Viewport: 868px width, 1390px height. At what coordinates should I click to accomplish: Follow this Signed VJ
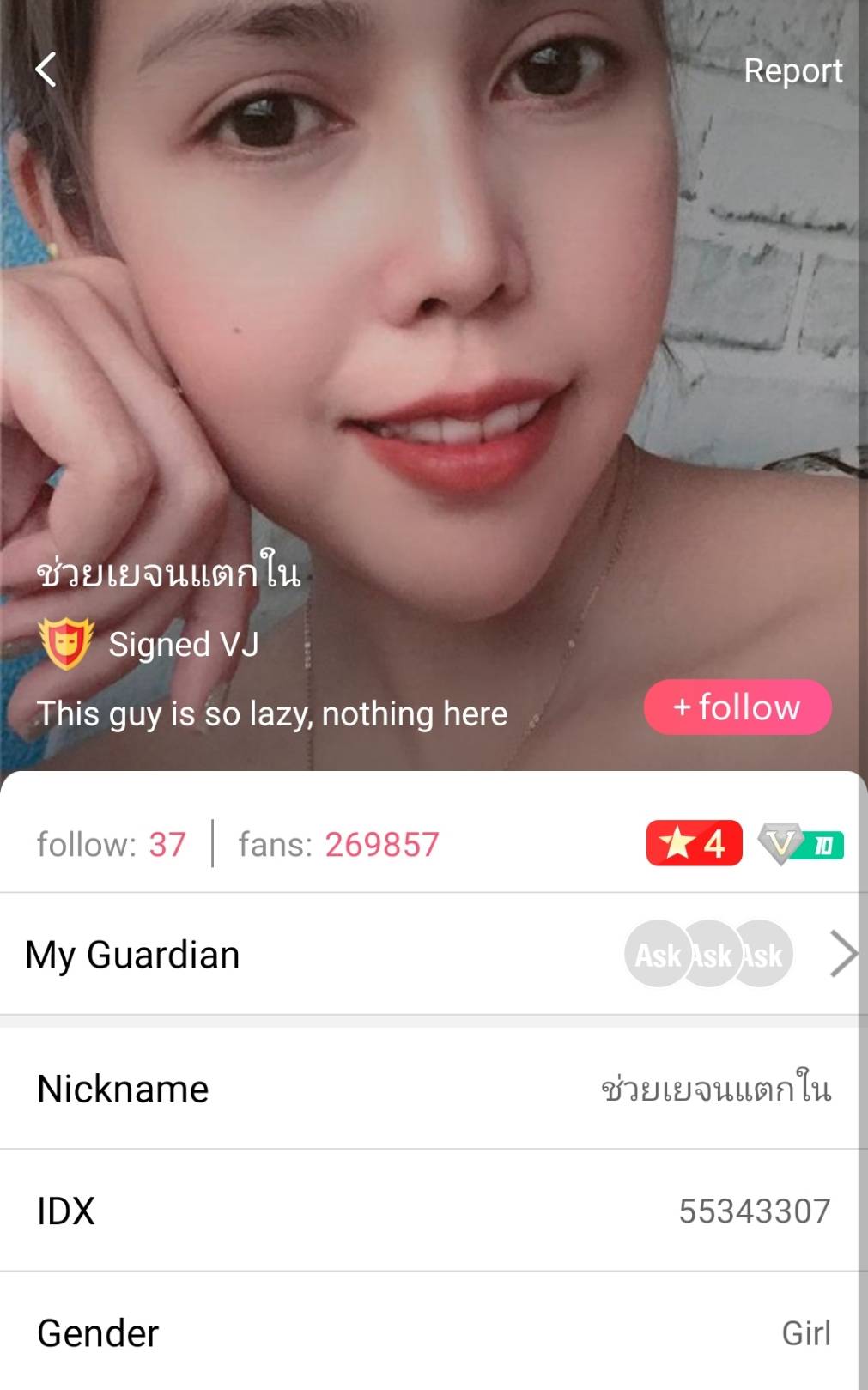click(x=737, y=707)
